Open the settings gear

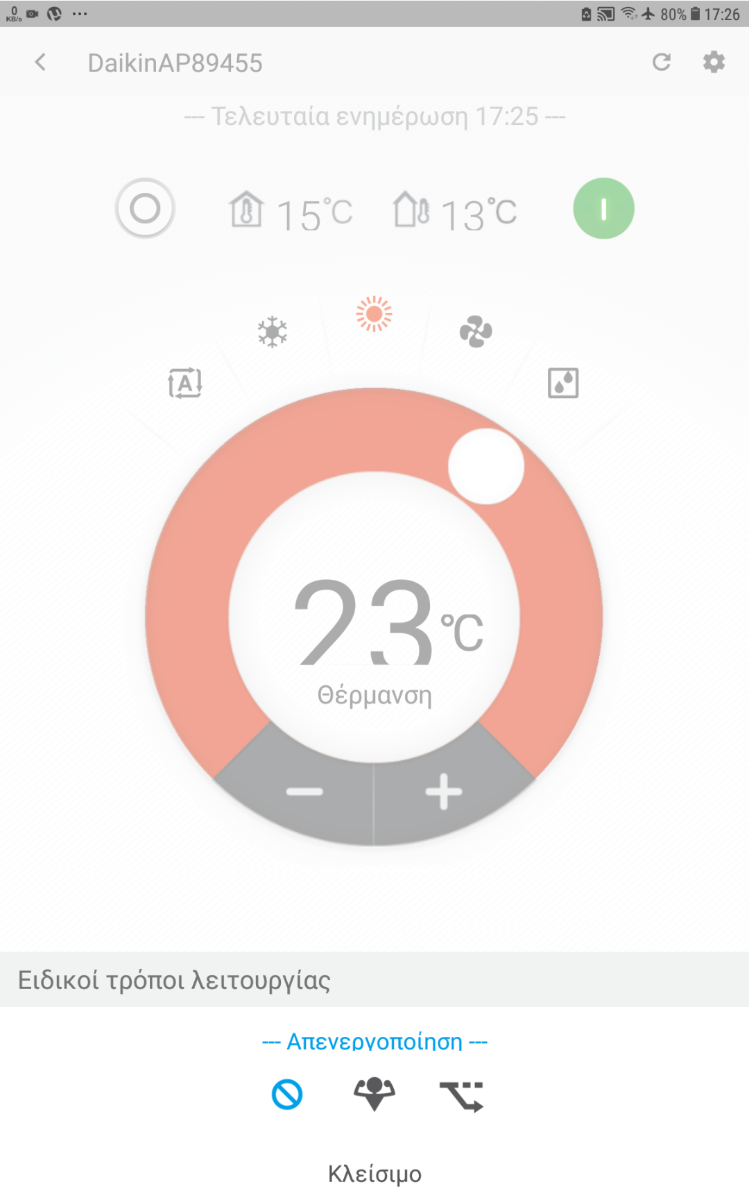(x=713, y=62)
